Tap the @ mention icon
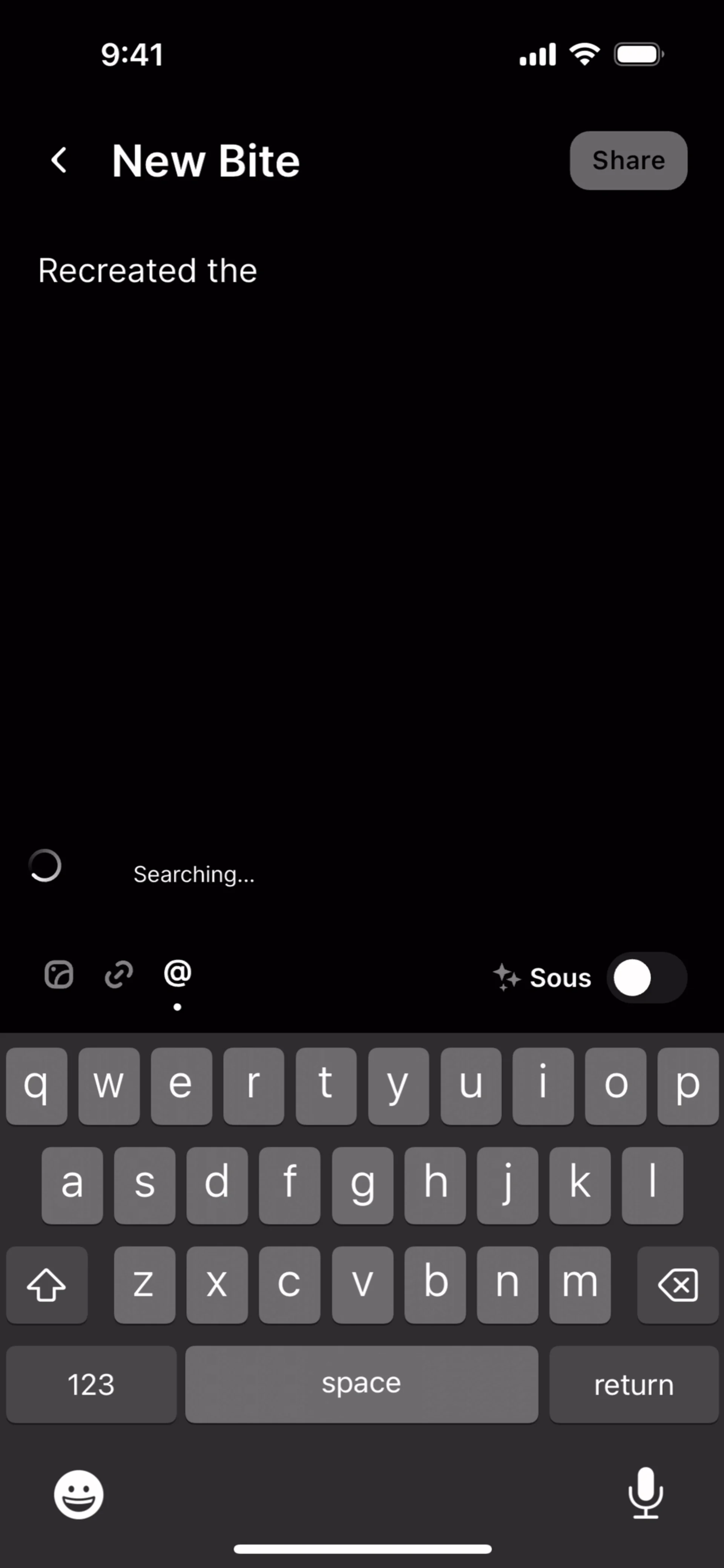This screenshot has width=724, height=1568. 177,973
